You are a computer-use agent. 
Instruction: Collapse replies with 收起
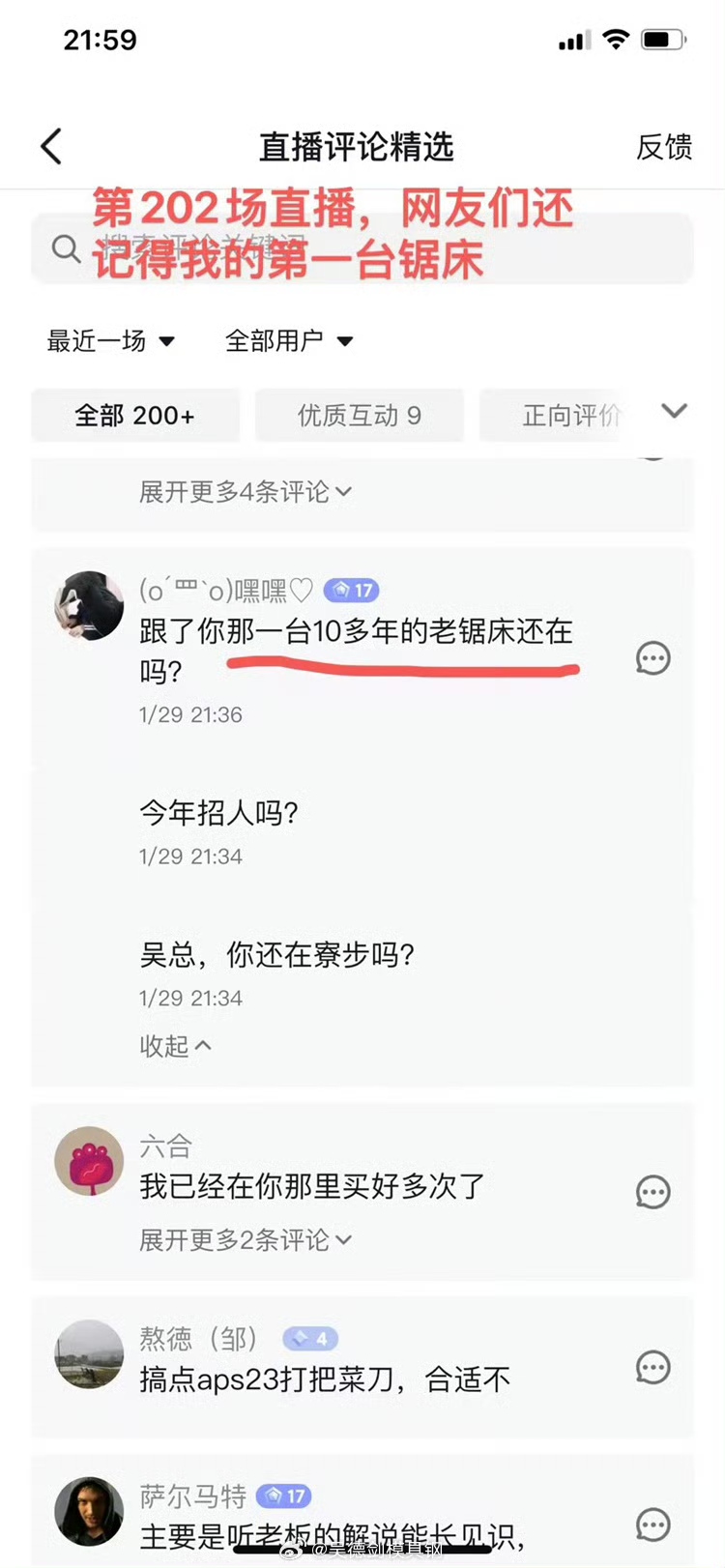click(x=175, y=1046)
